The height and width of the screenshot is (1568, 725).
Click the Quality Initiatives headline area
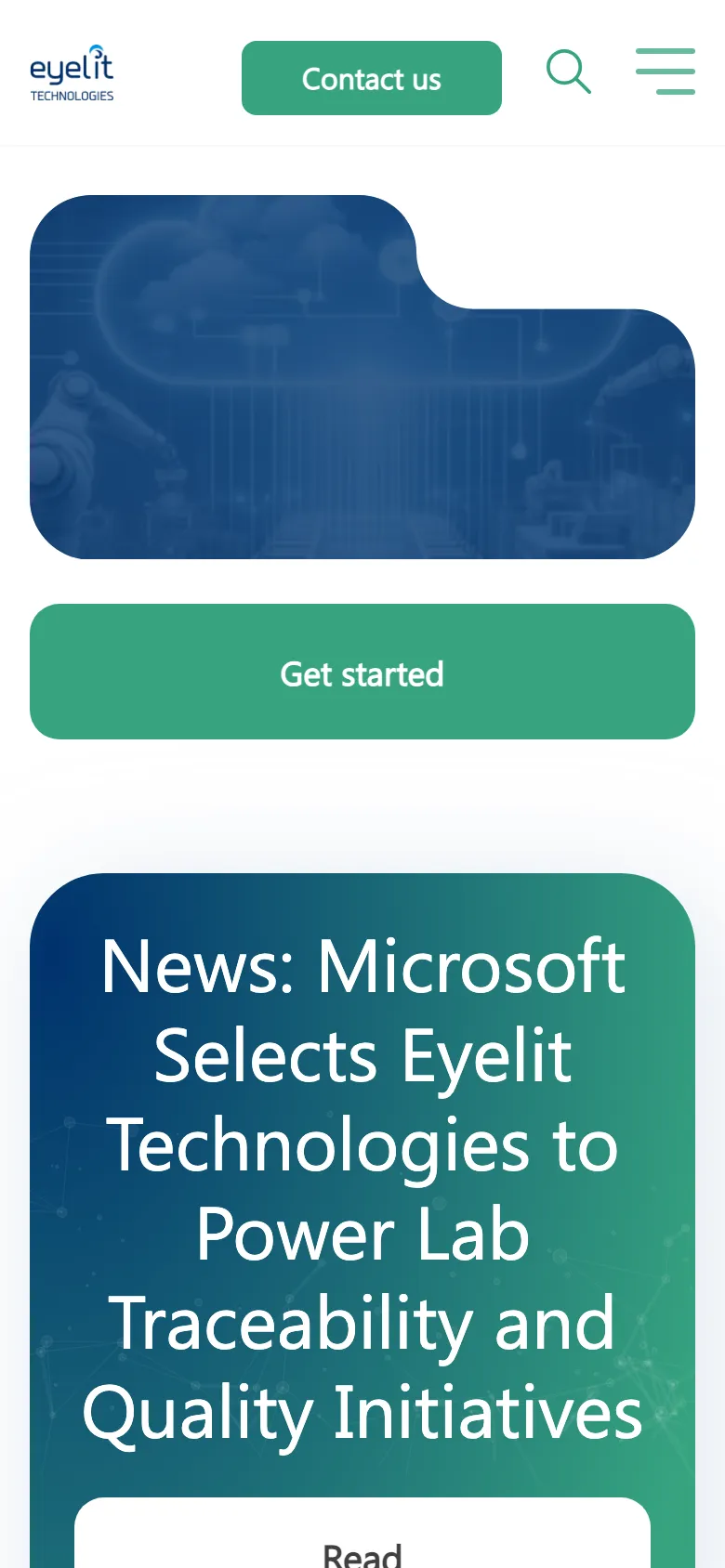click(362, 1412)
